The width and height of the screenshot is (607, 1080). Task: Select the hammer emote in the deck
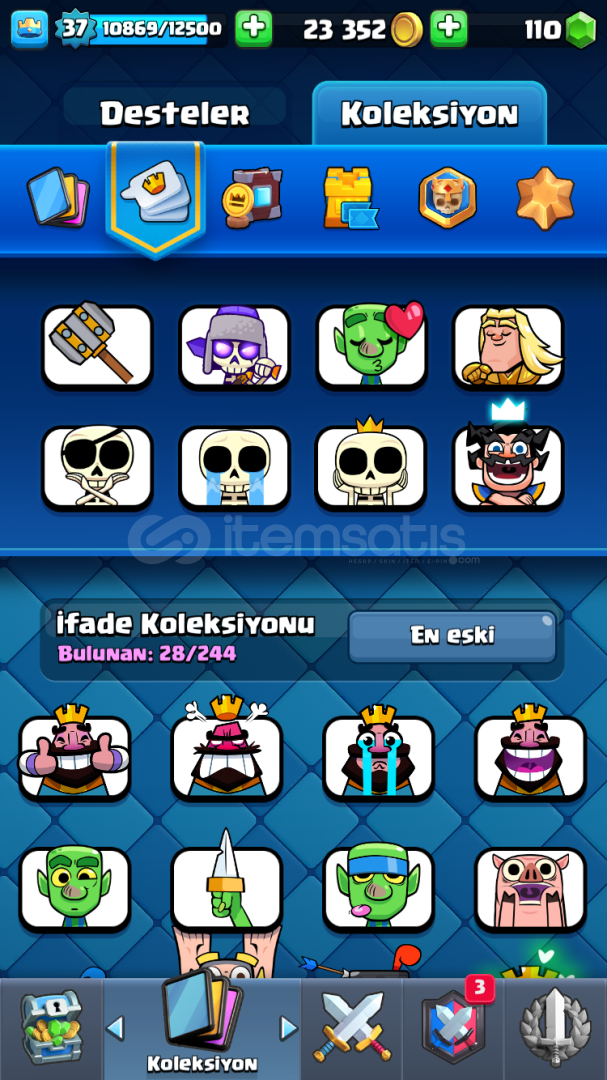coord(97,347)
